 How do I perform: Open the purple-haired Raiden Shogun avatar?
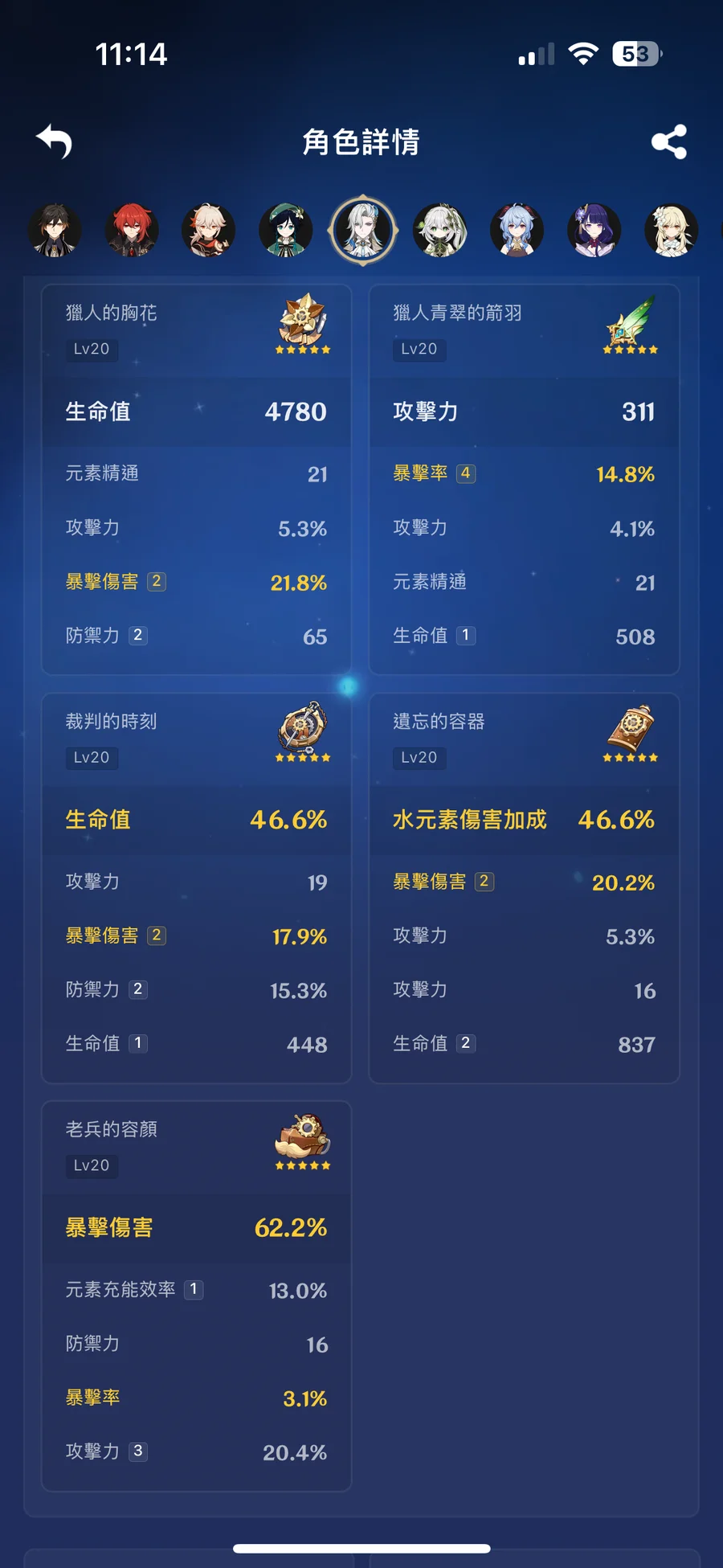594,230
